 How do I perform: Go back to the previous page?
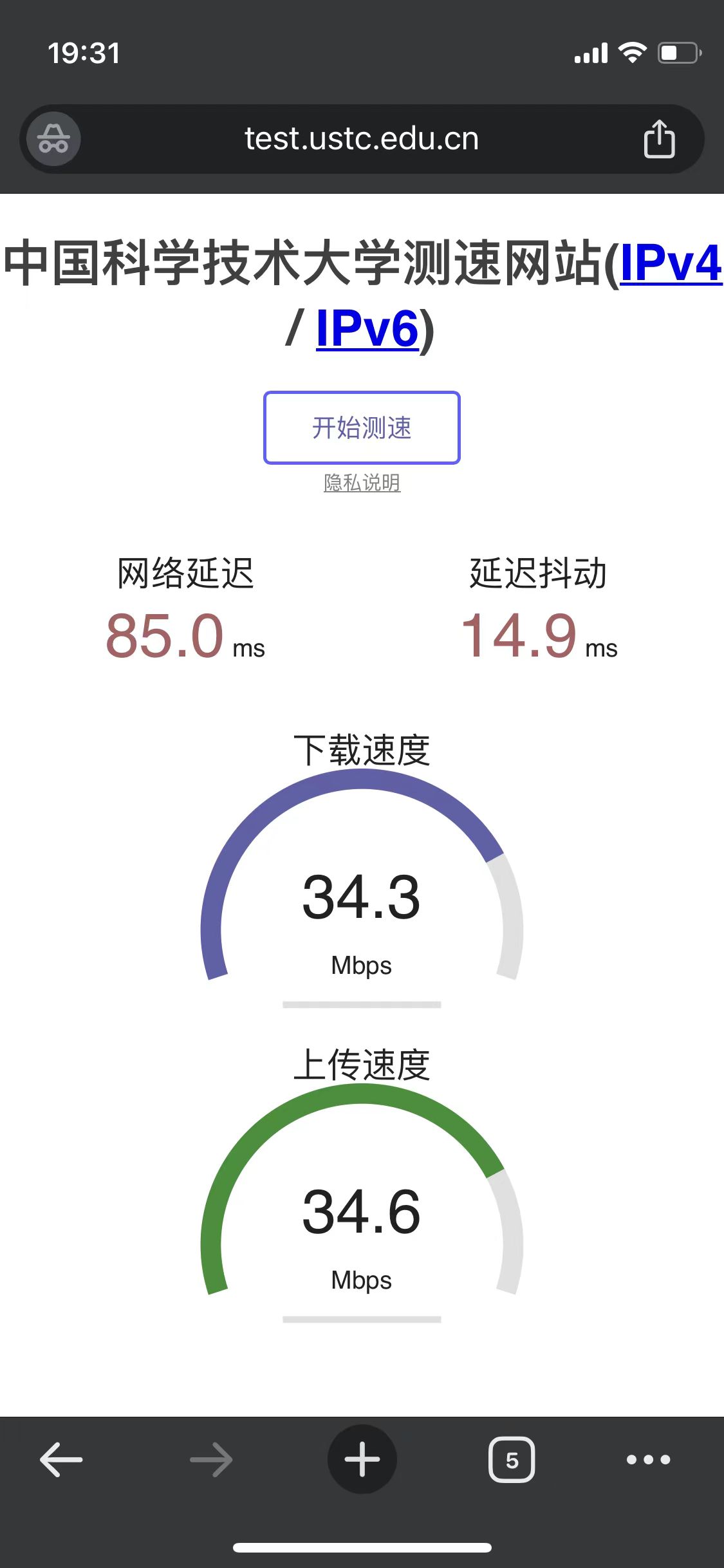pyautogui.click(x=61, y=1459)
